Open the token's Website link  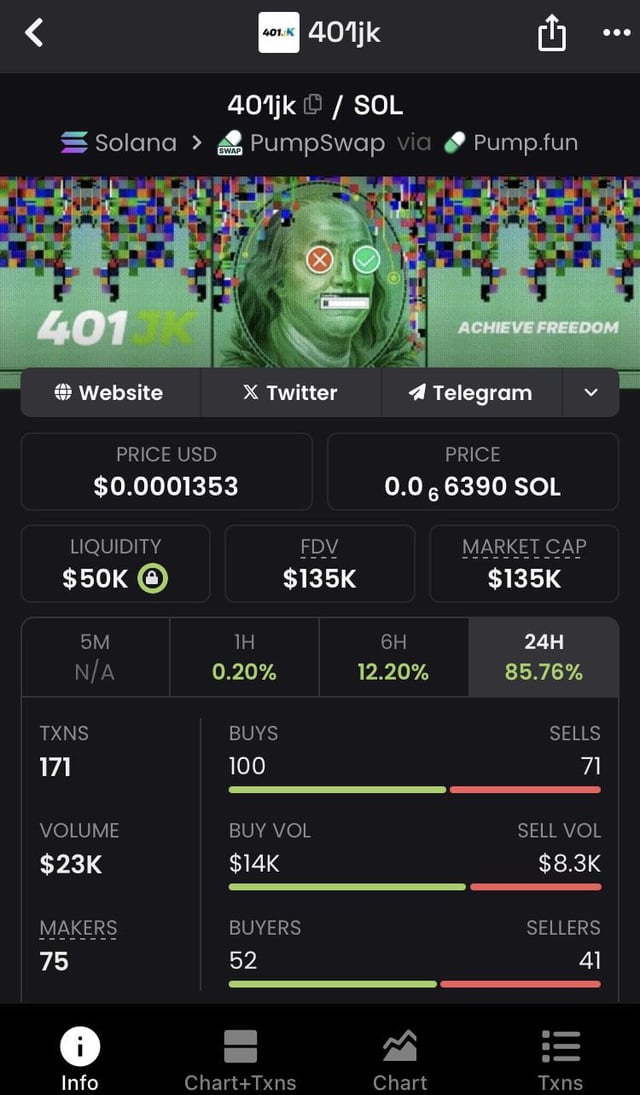(110, 393)
